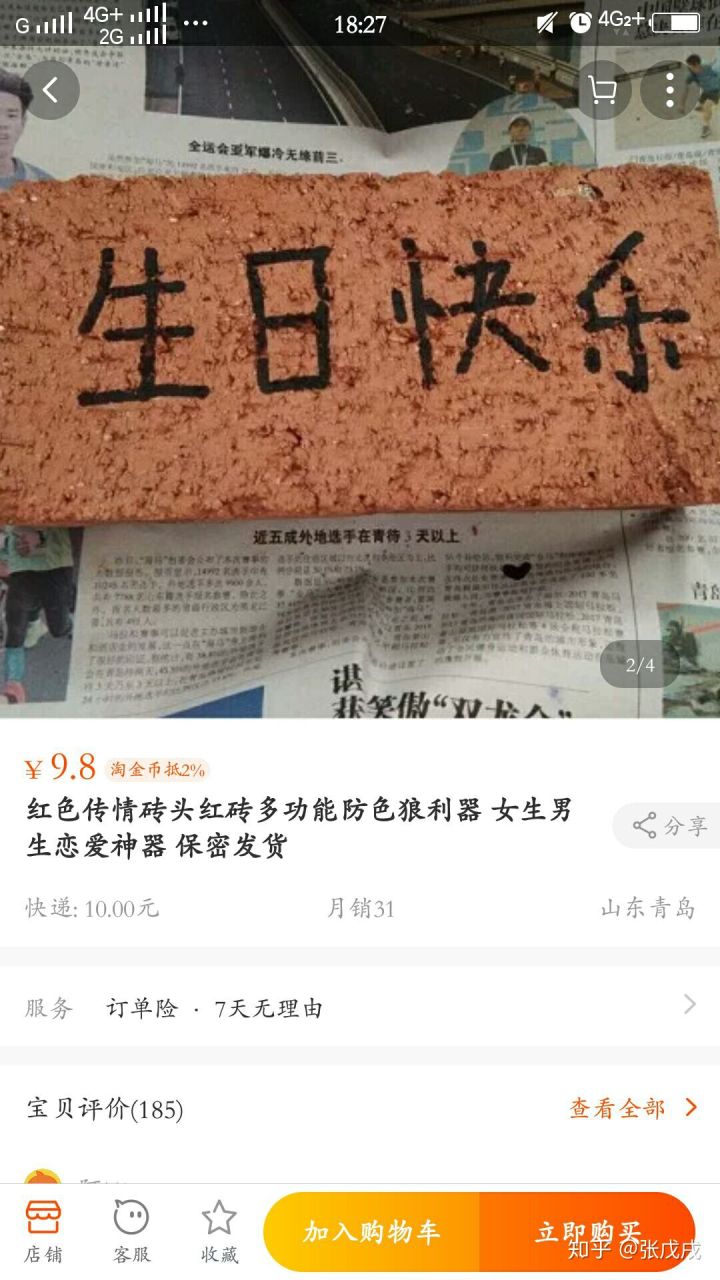Open the 店铺 shop page

(x=43, y=1232)
